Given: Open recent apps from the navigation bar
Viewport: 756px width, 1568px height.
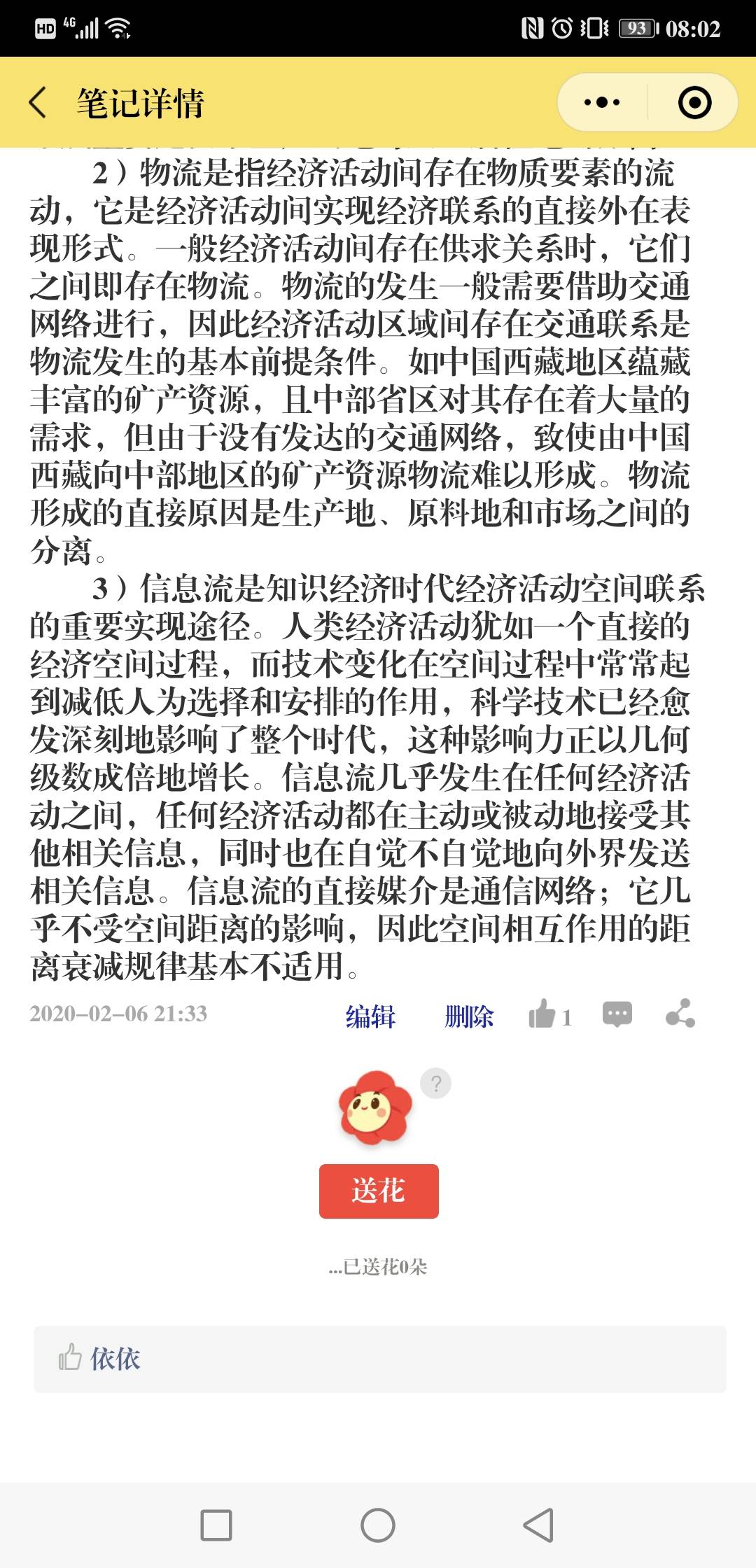Looking at the screenshot, I should click(x=216, y=1525).
